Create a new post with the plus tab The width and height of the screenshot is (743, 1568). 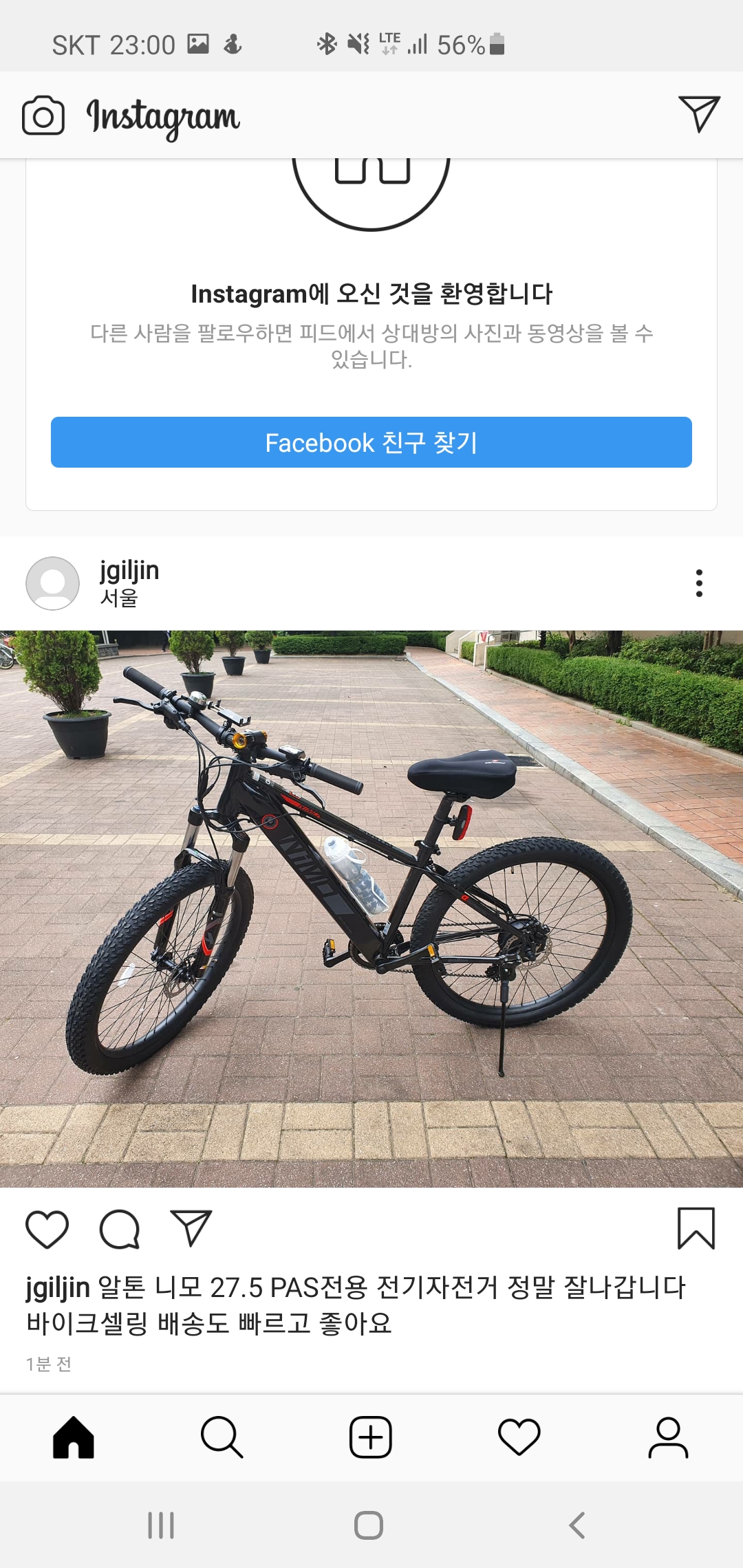371,1437
